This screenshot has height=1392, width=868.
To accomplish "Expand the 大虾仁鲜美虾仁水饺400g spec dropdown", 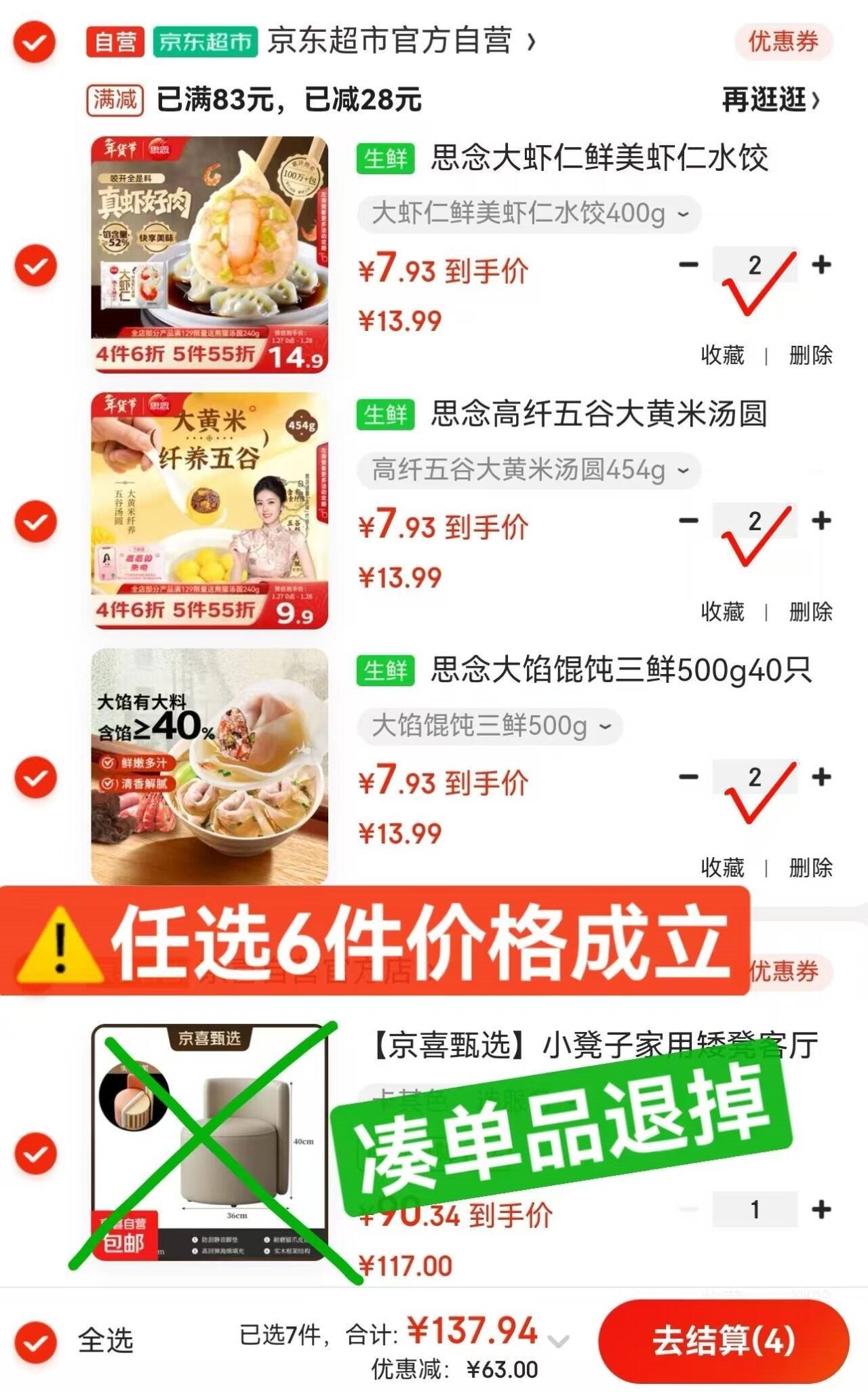I will [x=529, y=214].
